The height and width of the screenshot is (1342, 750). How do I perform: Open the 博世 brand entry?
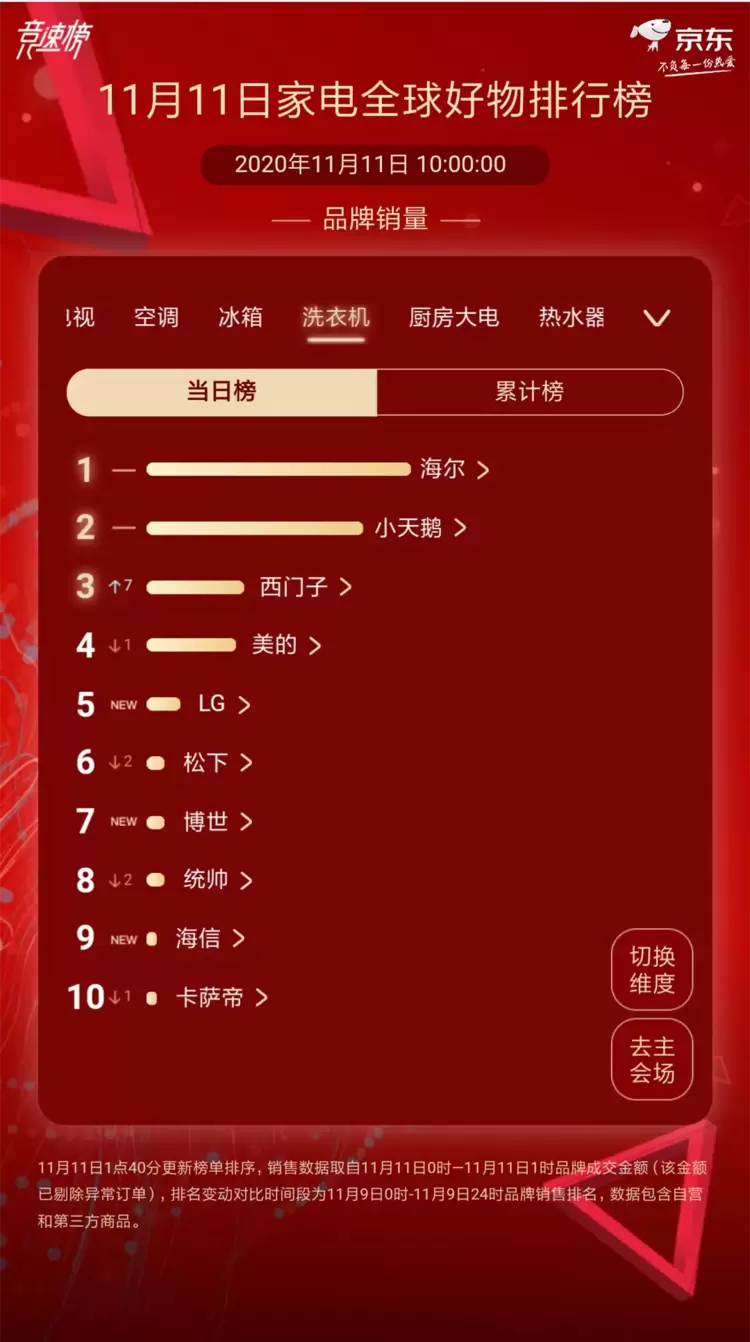point(217,822)
